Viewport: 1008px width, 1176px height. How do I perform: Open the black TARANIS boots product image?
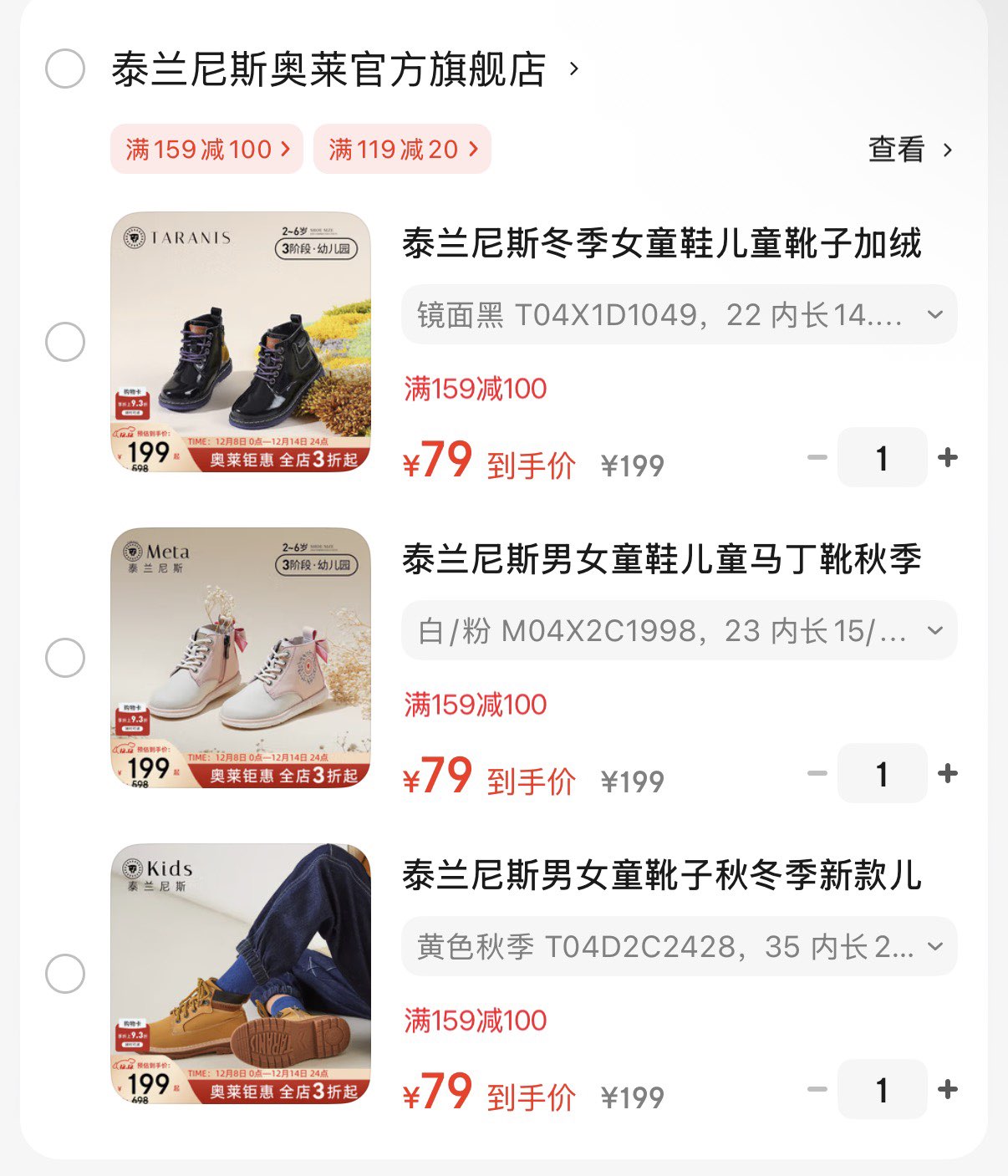241,342
